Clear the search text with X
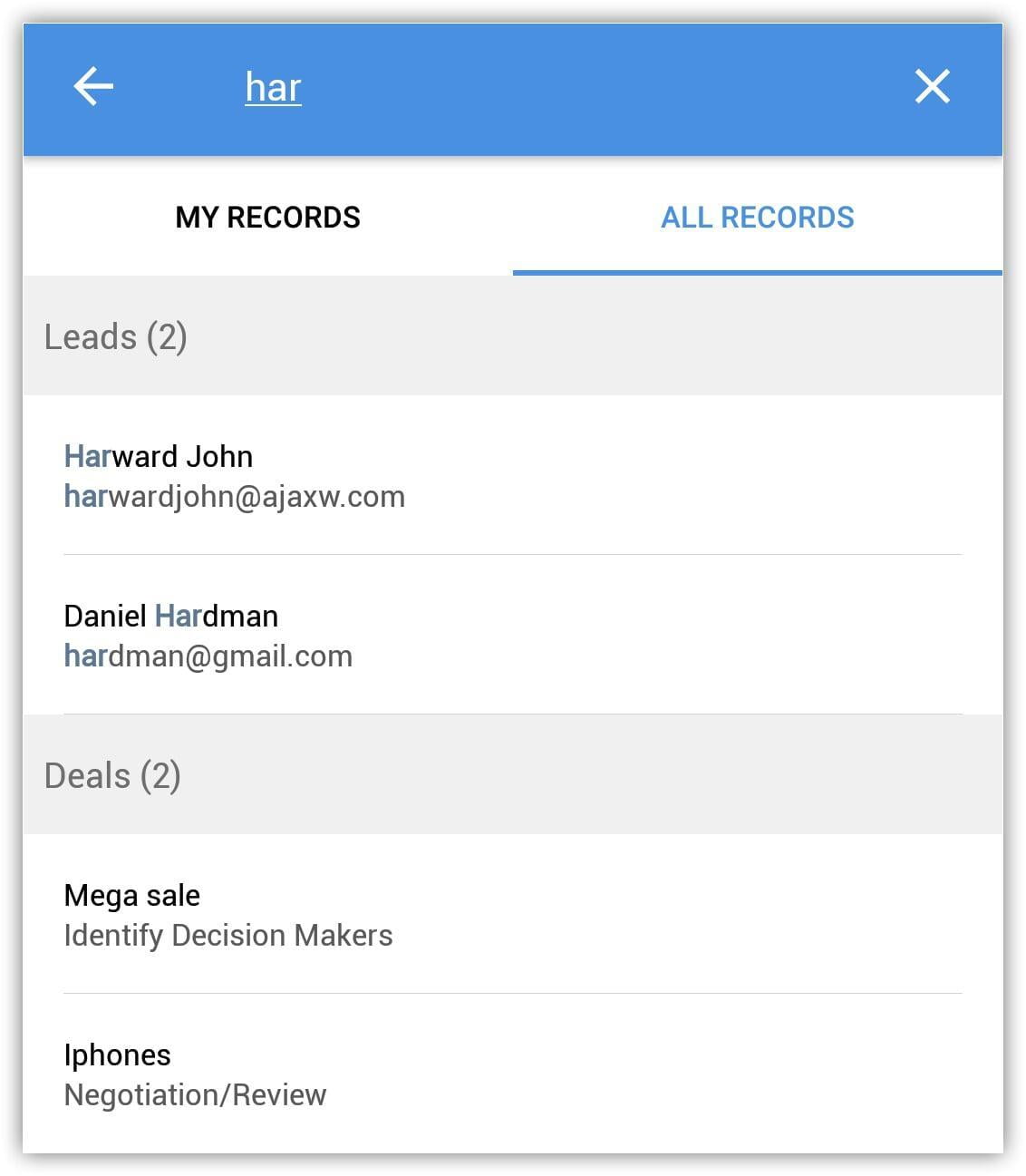 [932, 87]
